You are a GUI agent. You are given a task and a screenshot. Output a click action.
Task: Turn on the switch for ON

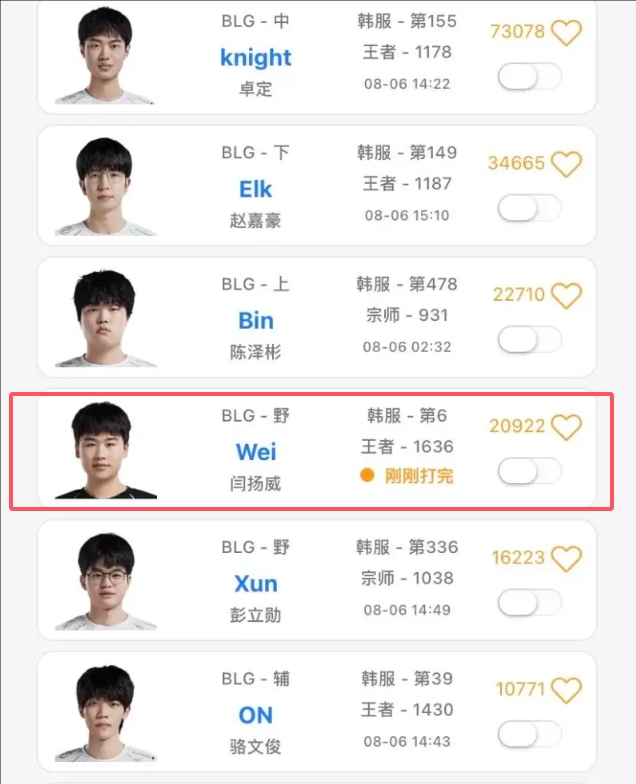point(530,734)
